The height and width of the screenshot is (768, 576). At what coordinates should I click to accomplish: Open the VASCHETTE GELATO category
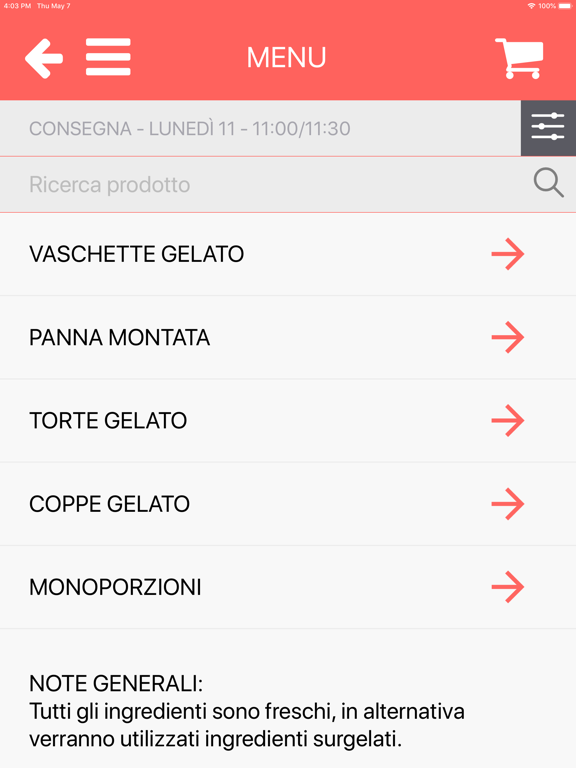tap(288, 254)
